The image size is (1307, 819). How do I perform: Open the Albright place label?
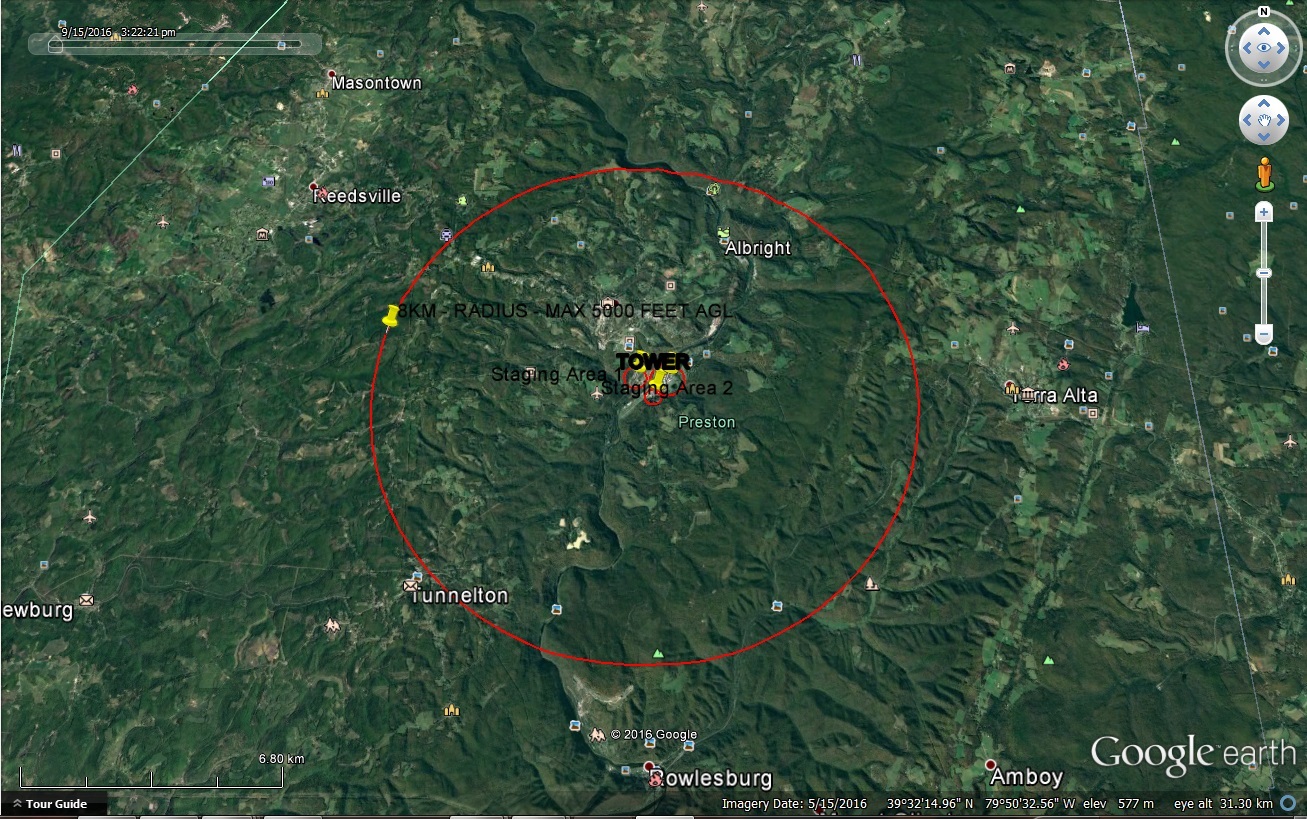tap(758, 248)
